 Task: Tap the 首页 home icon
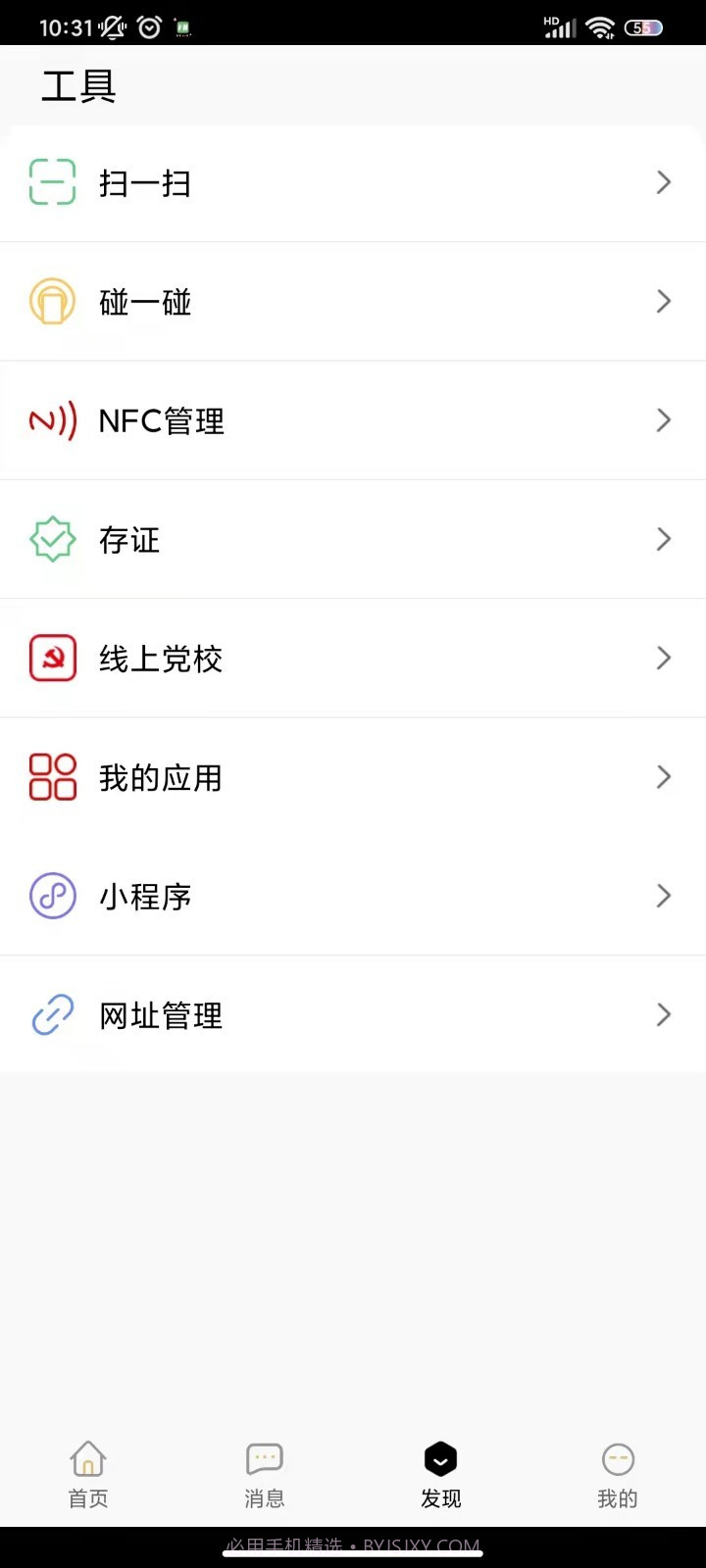(87, 1458)
